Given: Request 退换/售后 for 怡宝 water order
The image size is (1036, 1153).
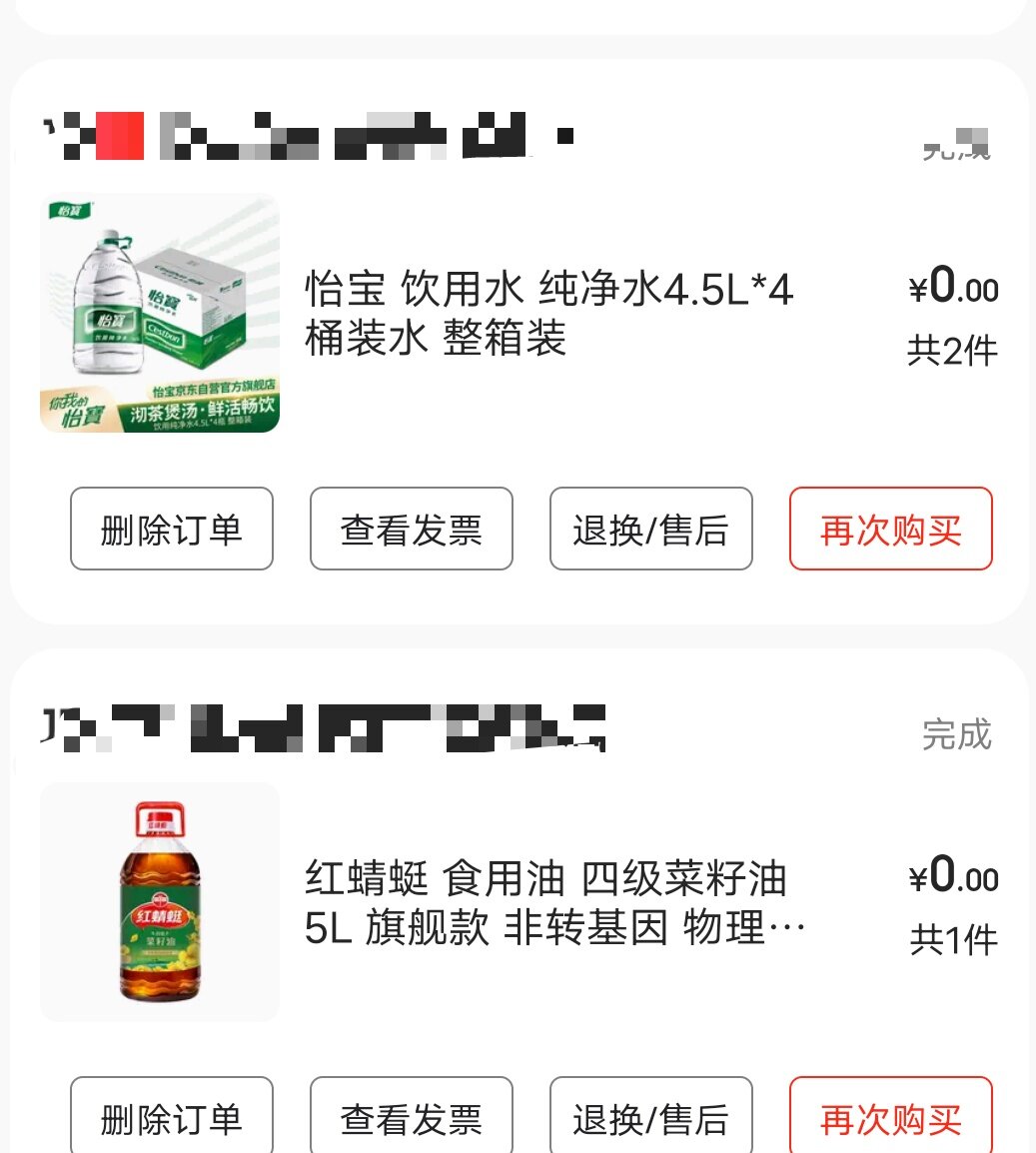Looking at the screenshot, I should pyautogui.click(x=651, y=529).
